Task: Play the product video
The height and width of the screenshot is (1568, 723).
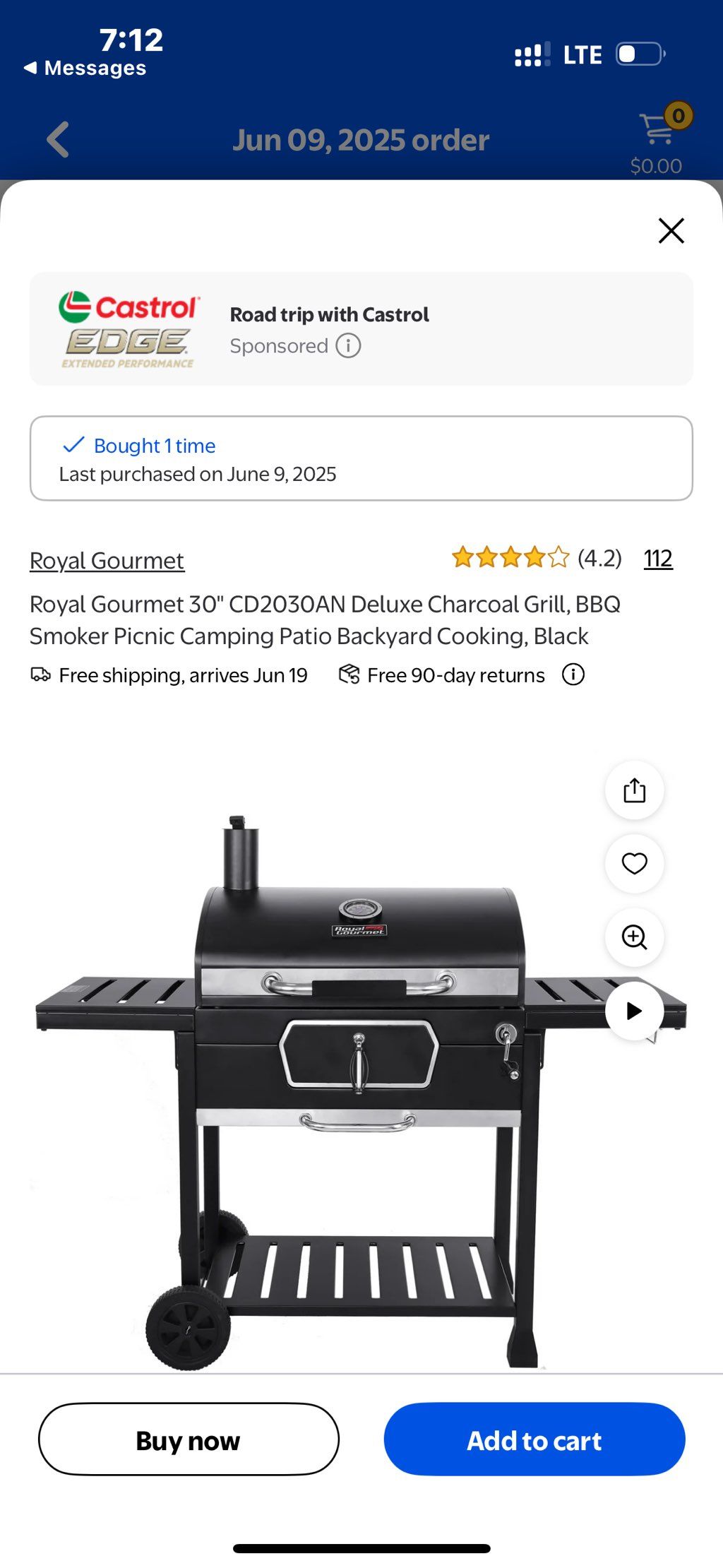Action: tap(634, 1011)
